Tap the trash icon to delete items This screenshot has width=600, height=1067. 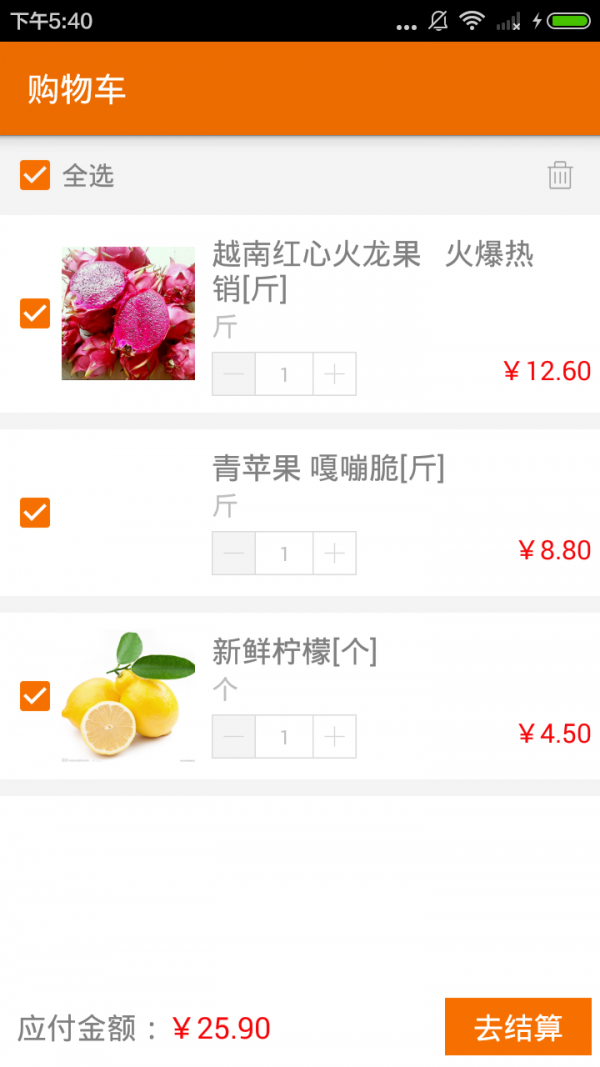pos(560,176)
